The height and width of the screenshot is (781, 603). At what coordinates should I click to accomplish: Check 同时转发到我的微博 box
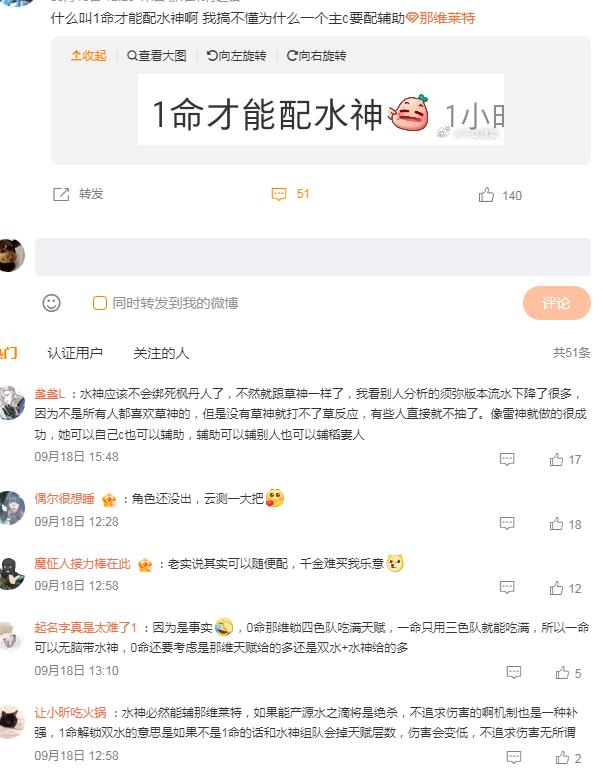pos(100,303)
